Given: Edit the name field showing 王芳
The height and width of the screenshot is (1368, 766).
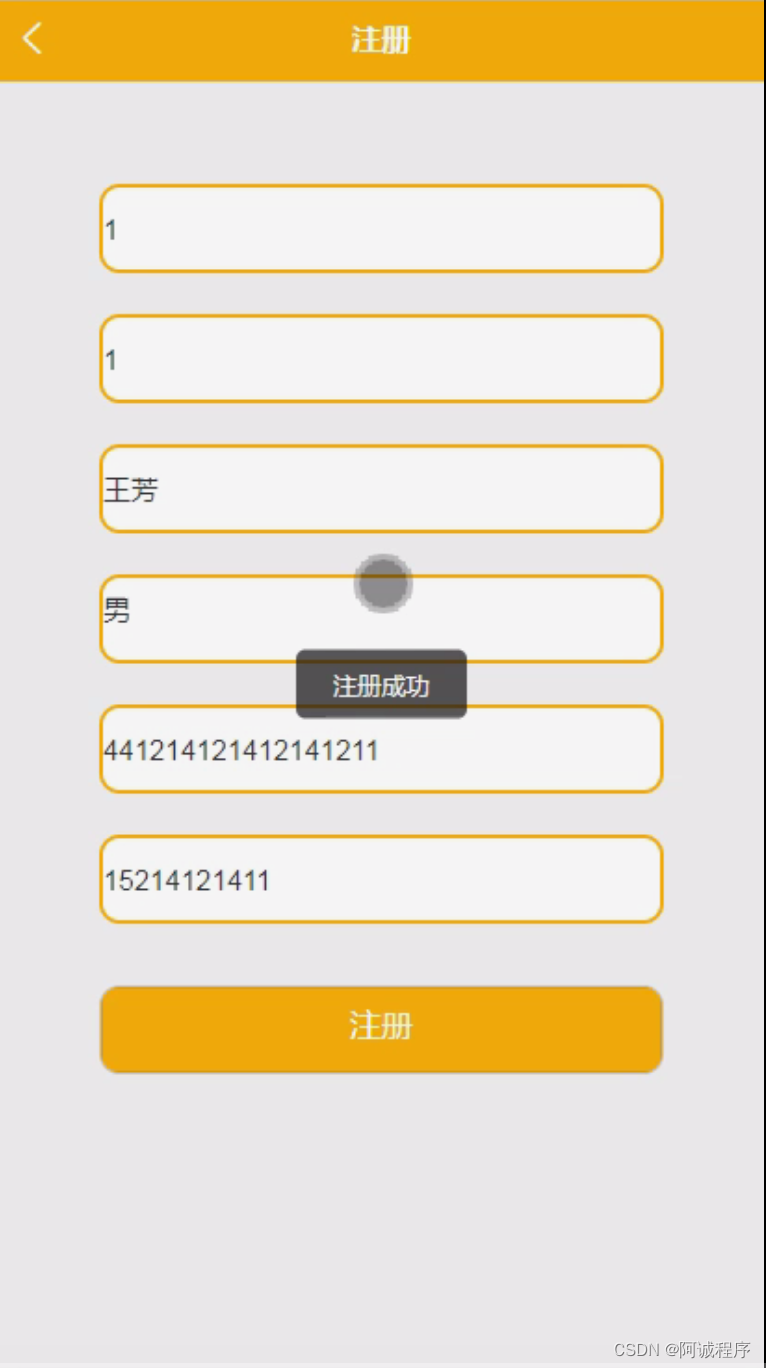Looking at the screenshot, I should (381, 488).
